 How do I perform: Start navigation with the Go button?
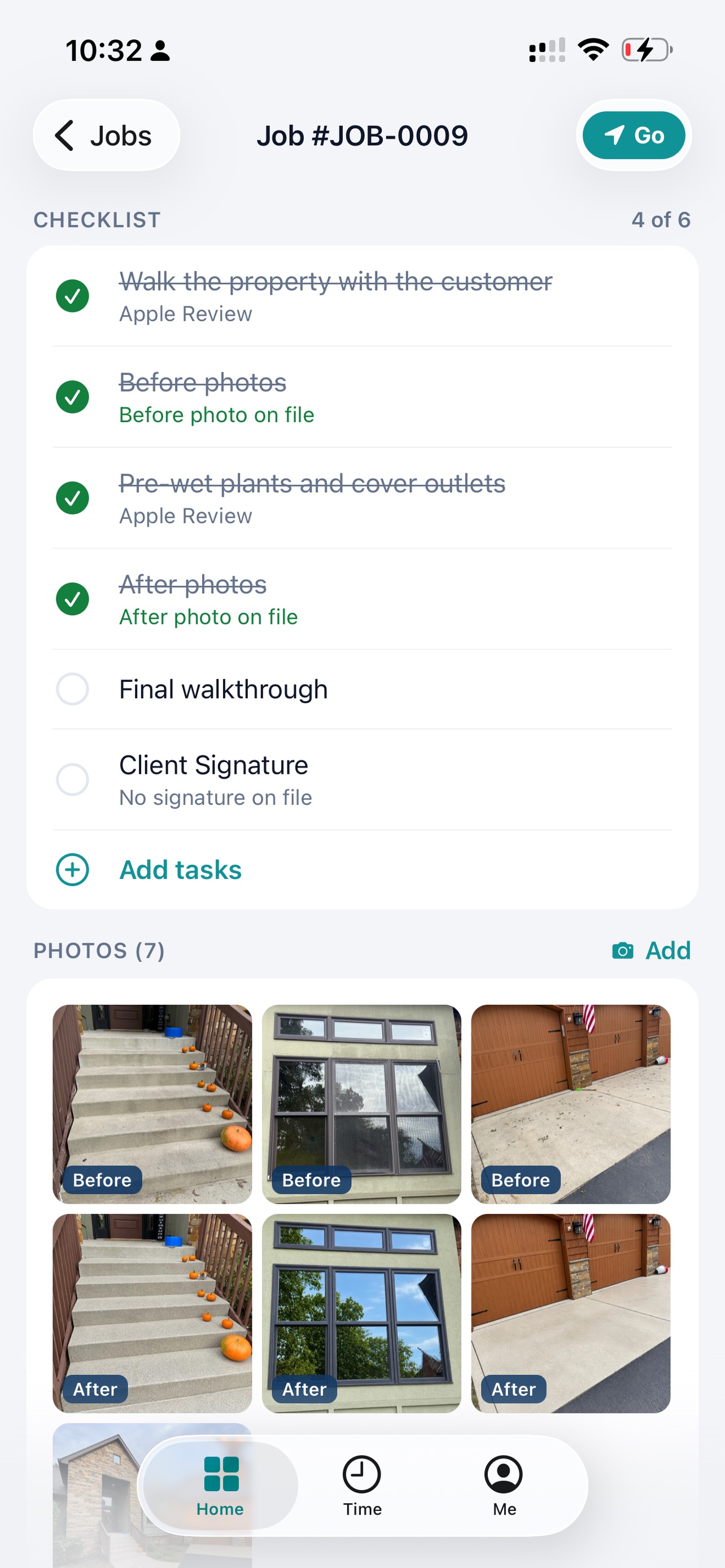pyautogui.click(x=633, y=135)
